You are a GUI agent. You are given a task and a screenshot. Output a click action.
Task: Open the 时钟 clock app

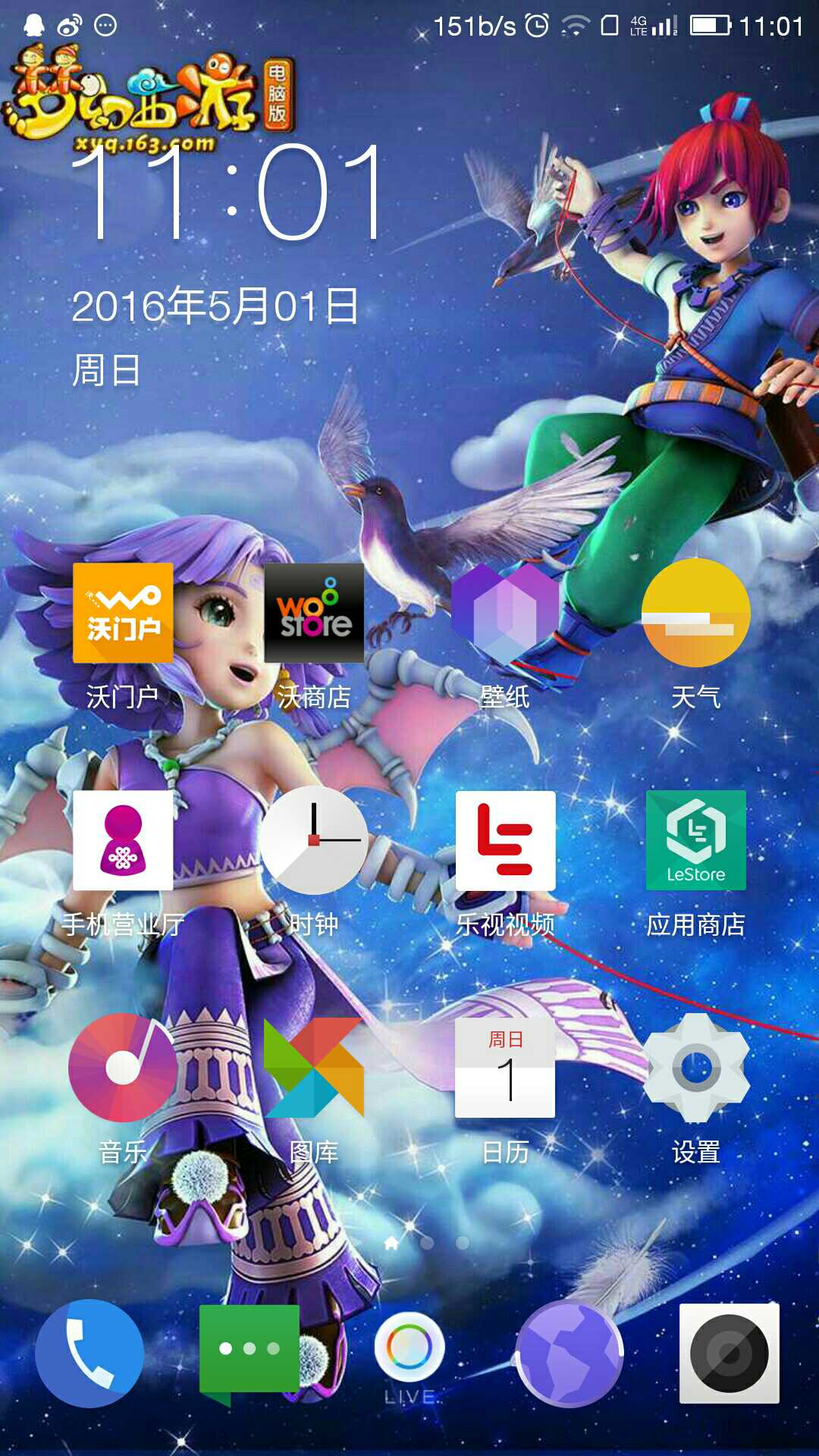click(x=314, y=840)
